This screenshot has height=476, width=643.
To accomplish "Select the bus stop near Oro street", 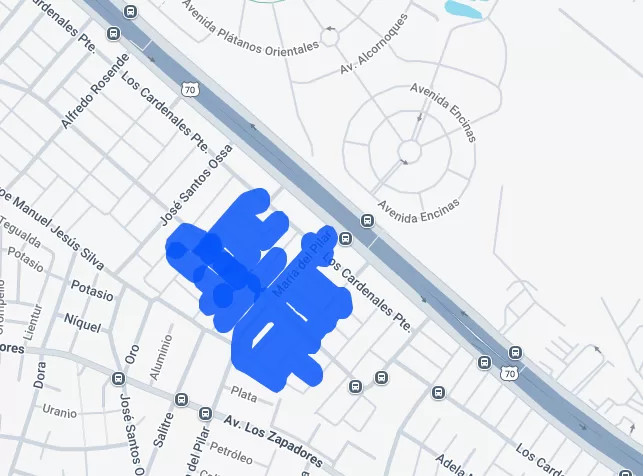I will 119,380.
